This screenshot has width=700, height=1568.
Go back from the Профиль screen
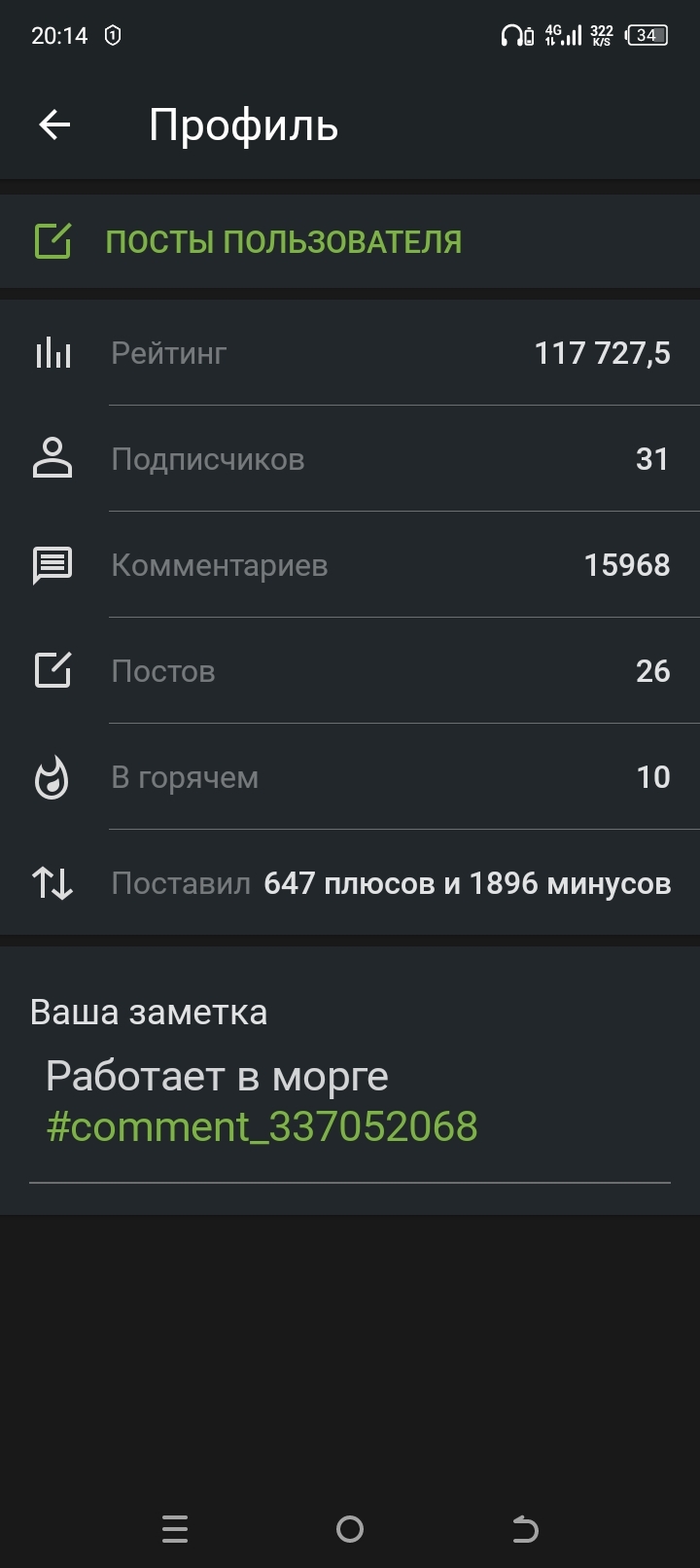(x=54, y=125)
